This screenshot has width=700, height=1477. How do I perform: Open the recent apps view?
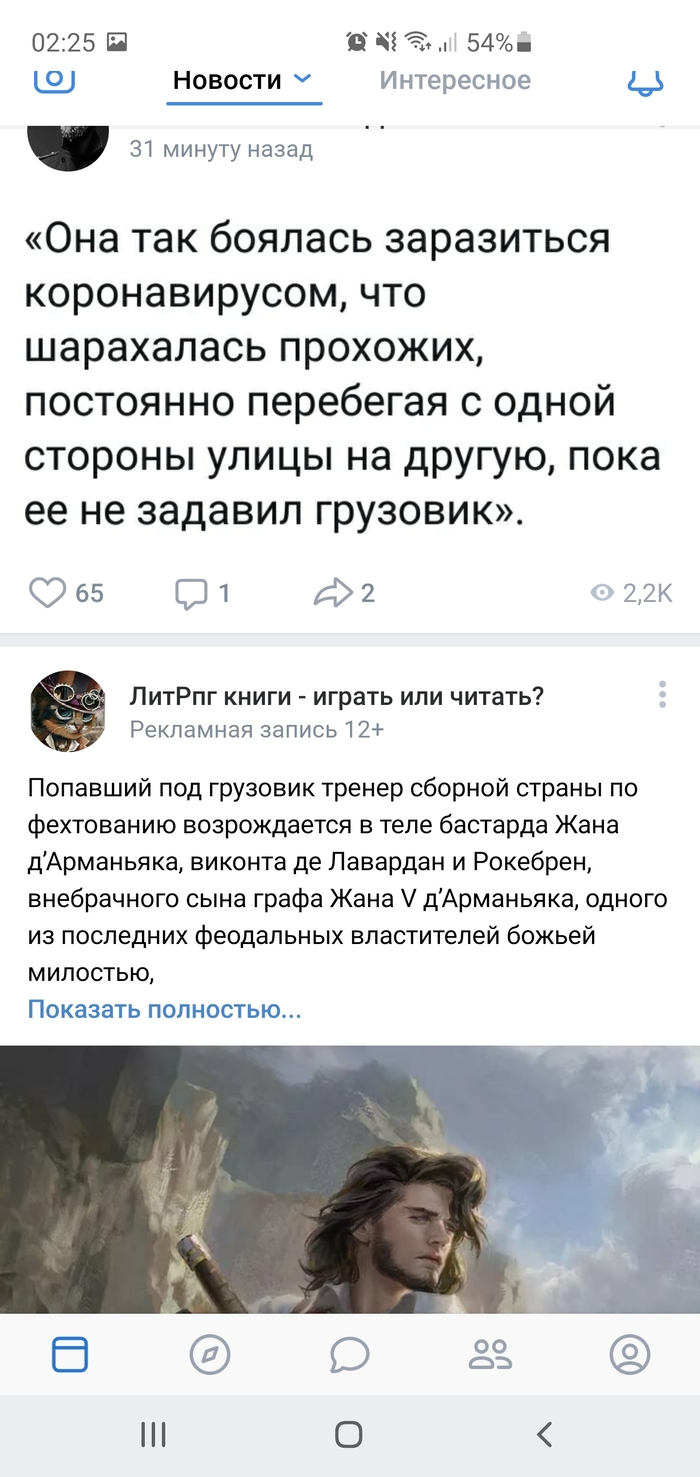153,1435
